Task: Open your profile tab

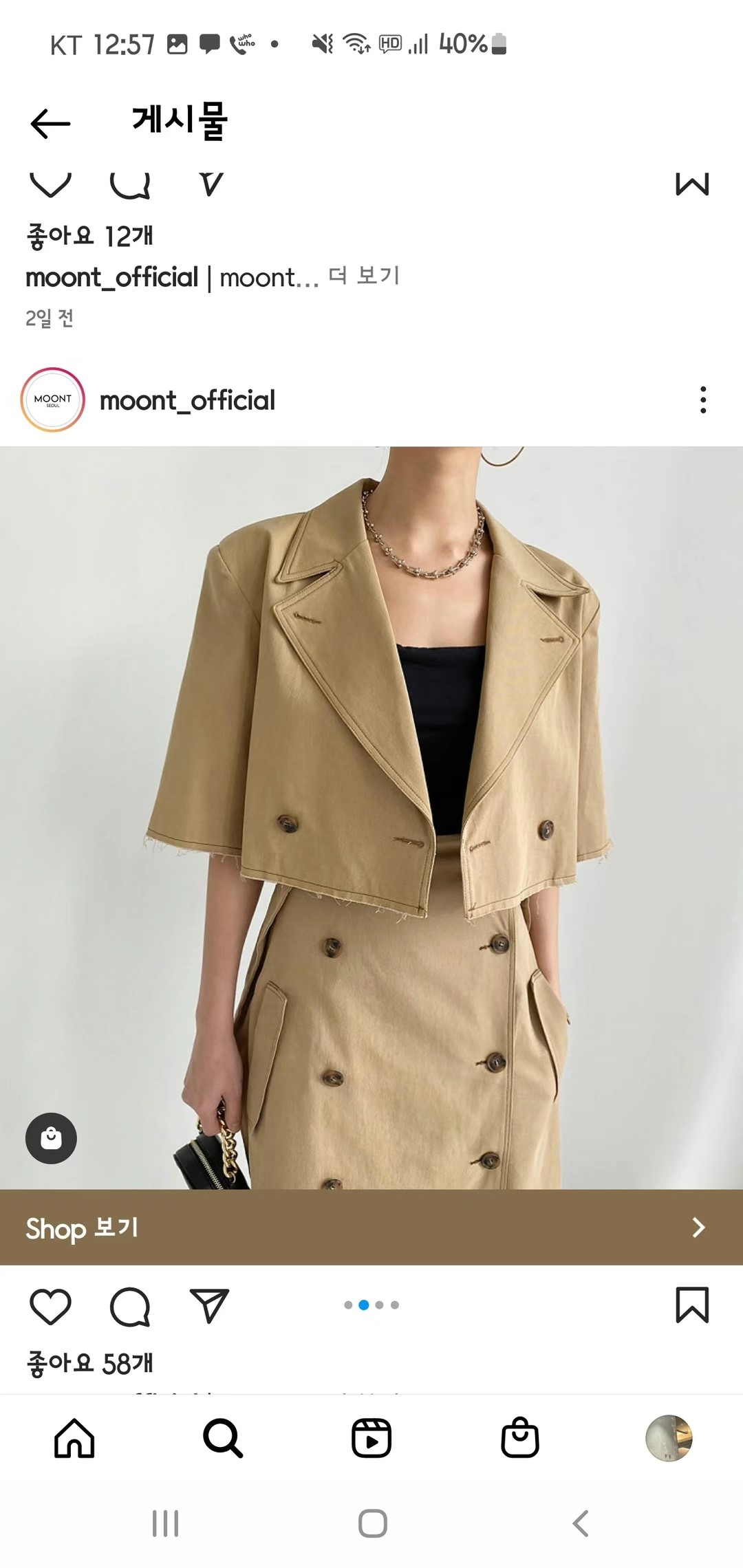Action: point(669,1438)
